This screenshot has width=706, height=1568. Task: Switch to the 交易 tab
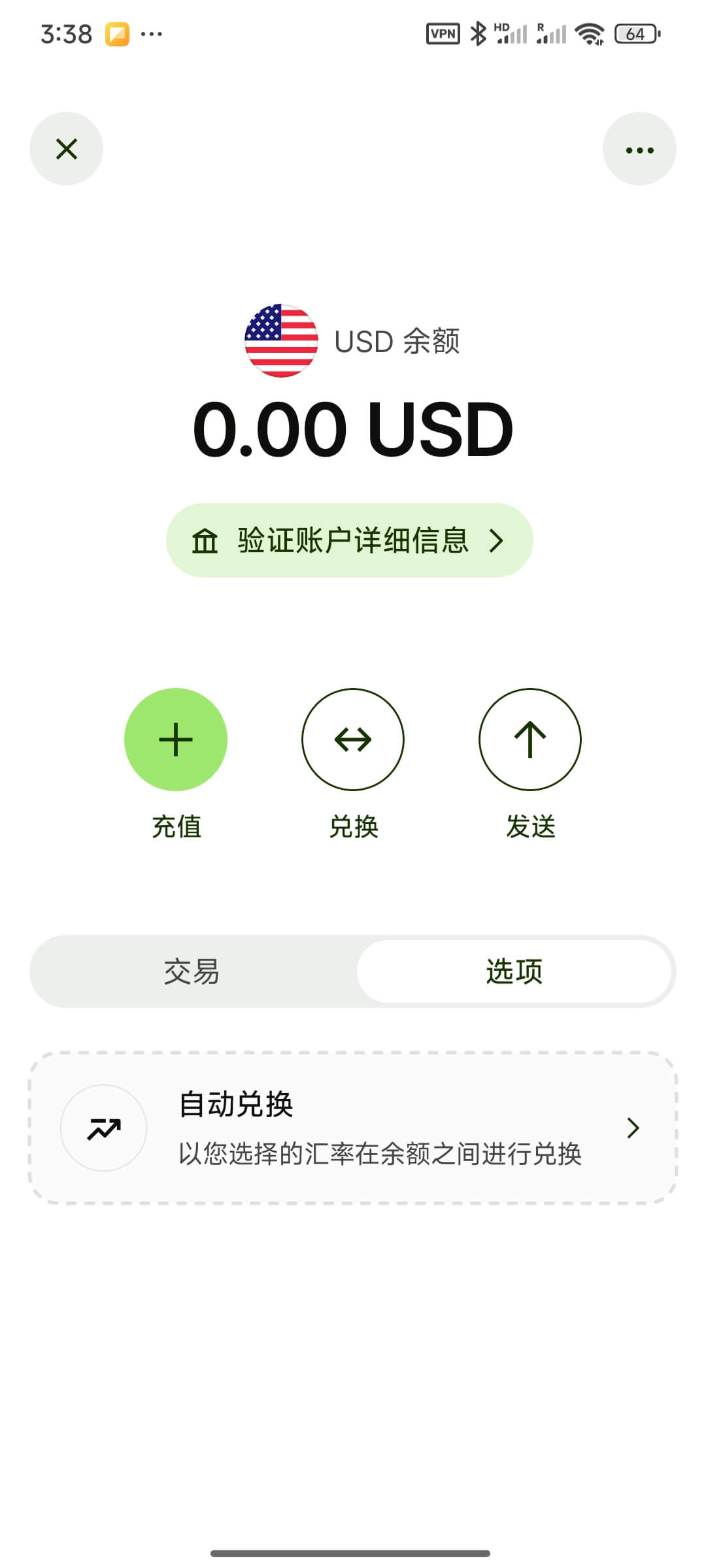tap(192, 972)
